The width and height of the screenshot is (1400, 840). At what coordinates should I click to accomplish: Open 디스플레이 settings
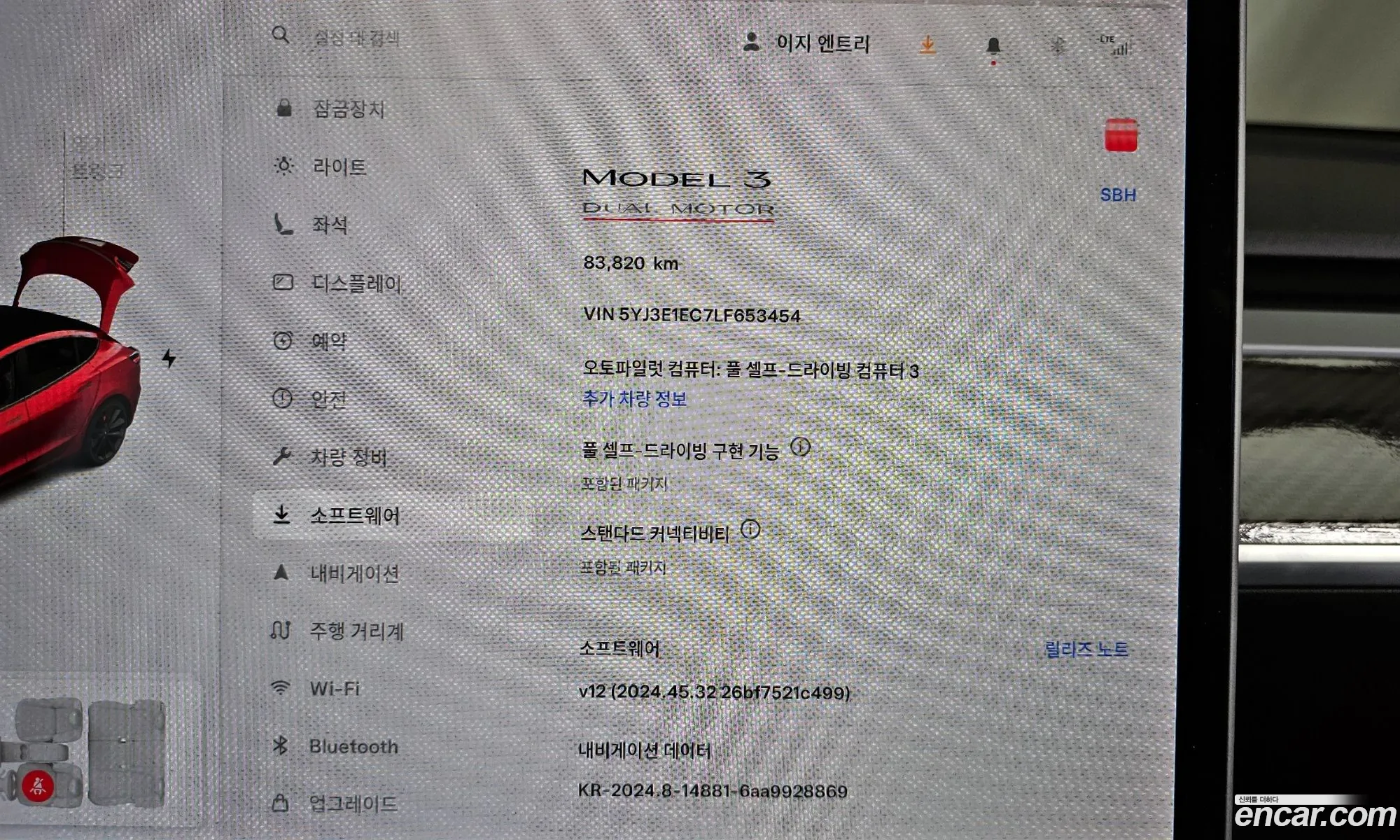(356, 283)
